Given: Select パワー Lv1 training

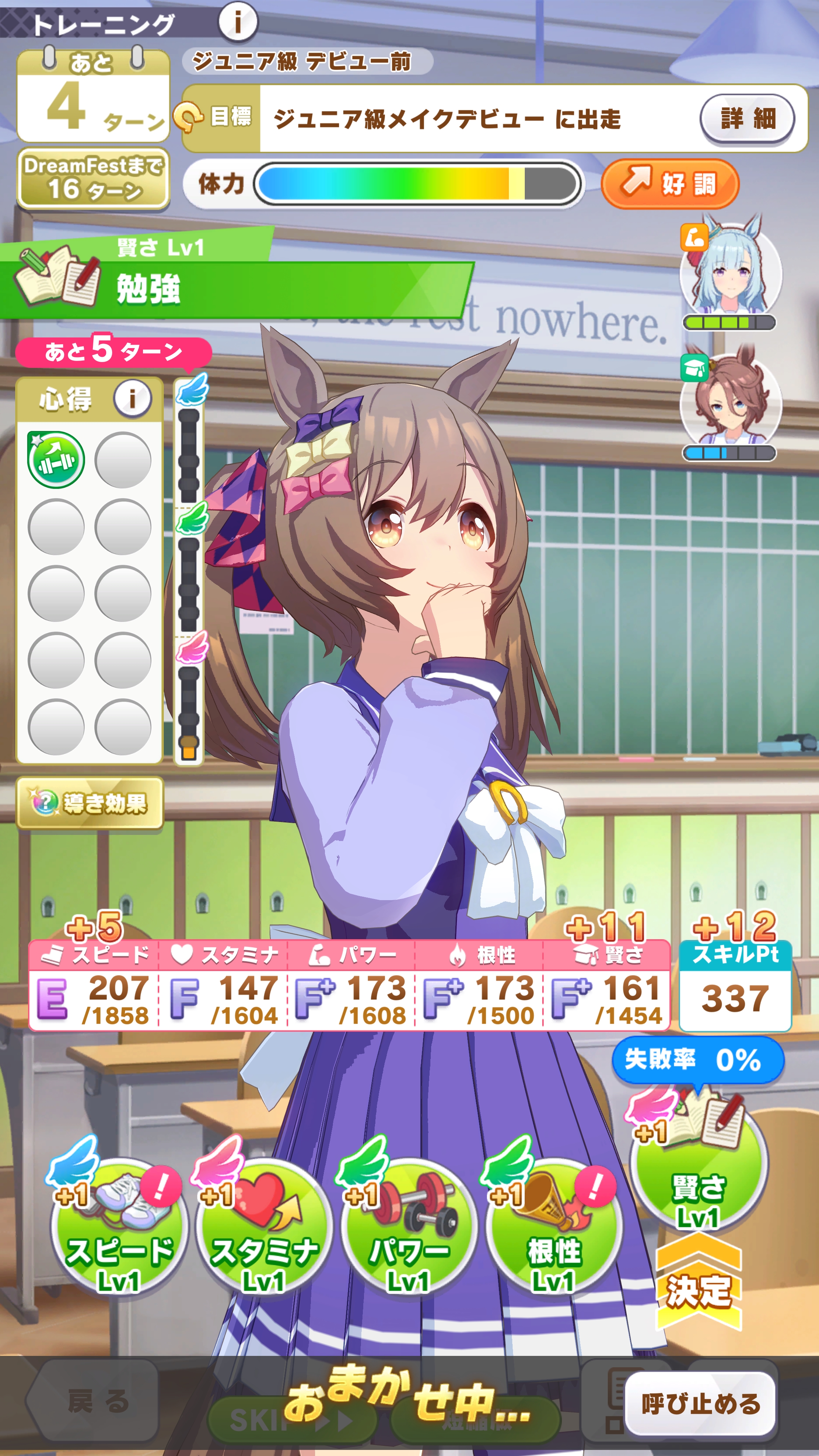Looking at the screenshot, I should (409, 1228).
